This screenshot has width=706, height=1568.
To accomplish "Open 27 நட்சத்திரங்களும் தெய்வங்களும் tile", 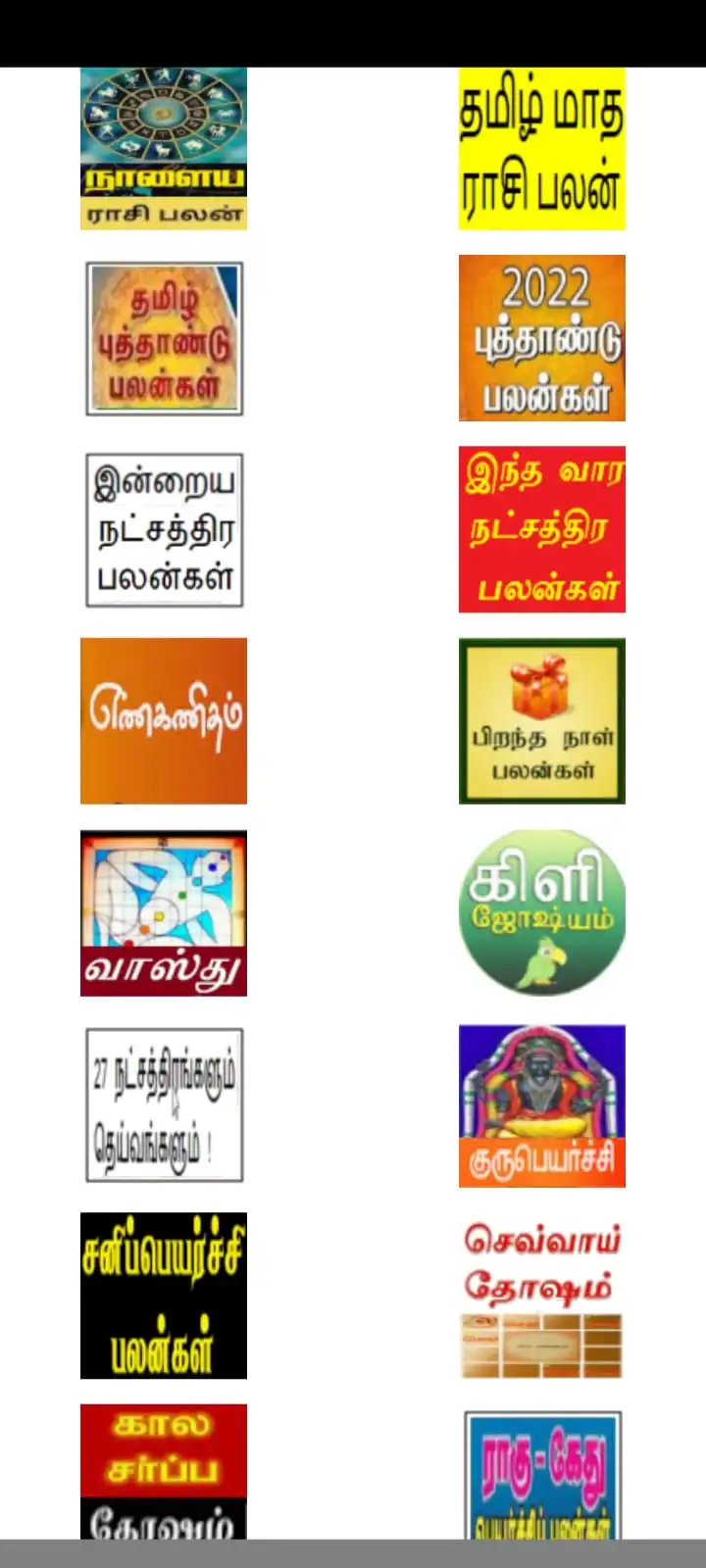I will 164,1104.
